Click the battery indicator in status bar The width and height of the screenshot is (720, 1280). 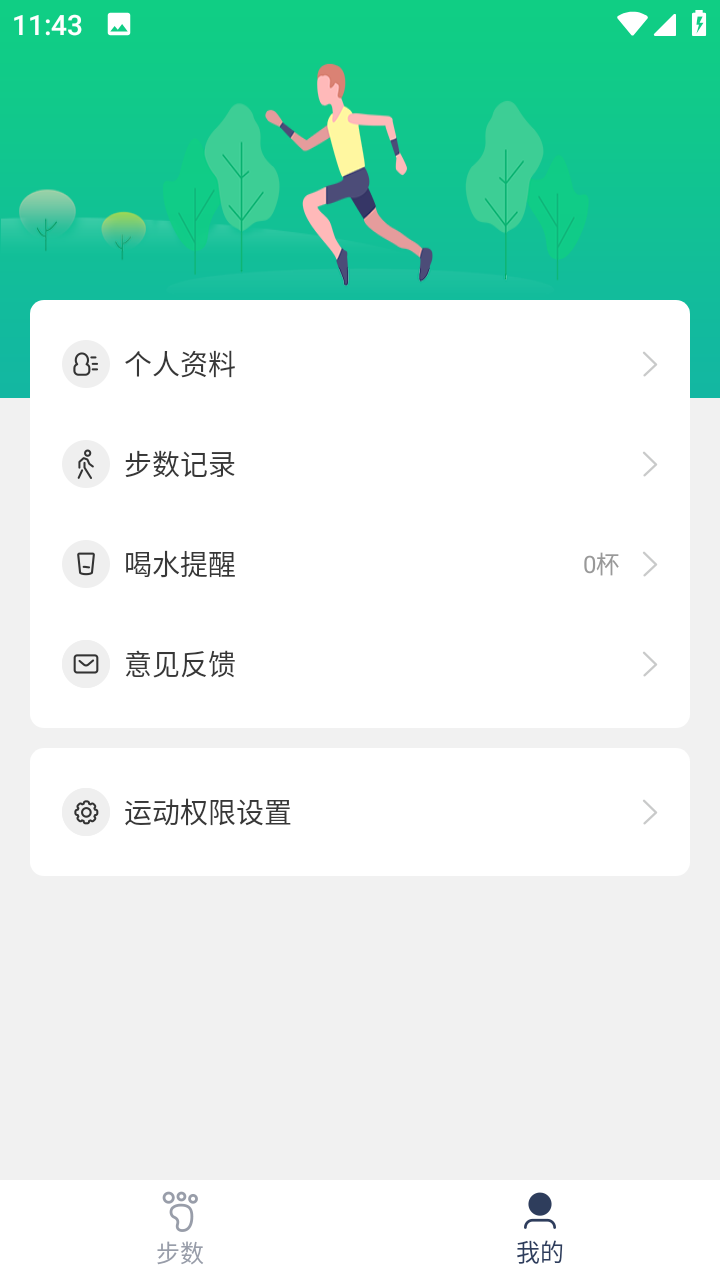click(699, 22)
